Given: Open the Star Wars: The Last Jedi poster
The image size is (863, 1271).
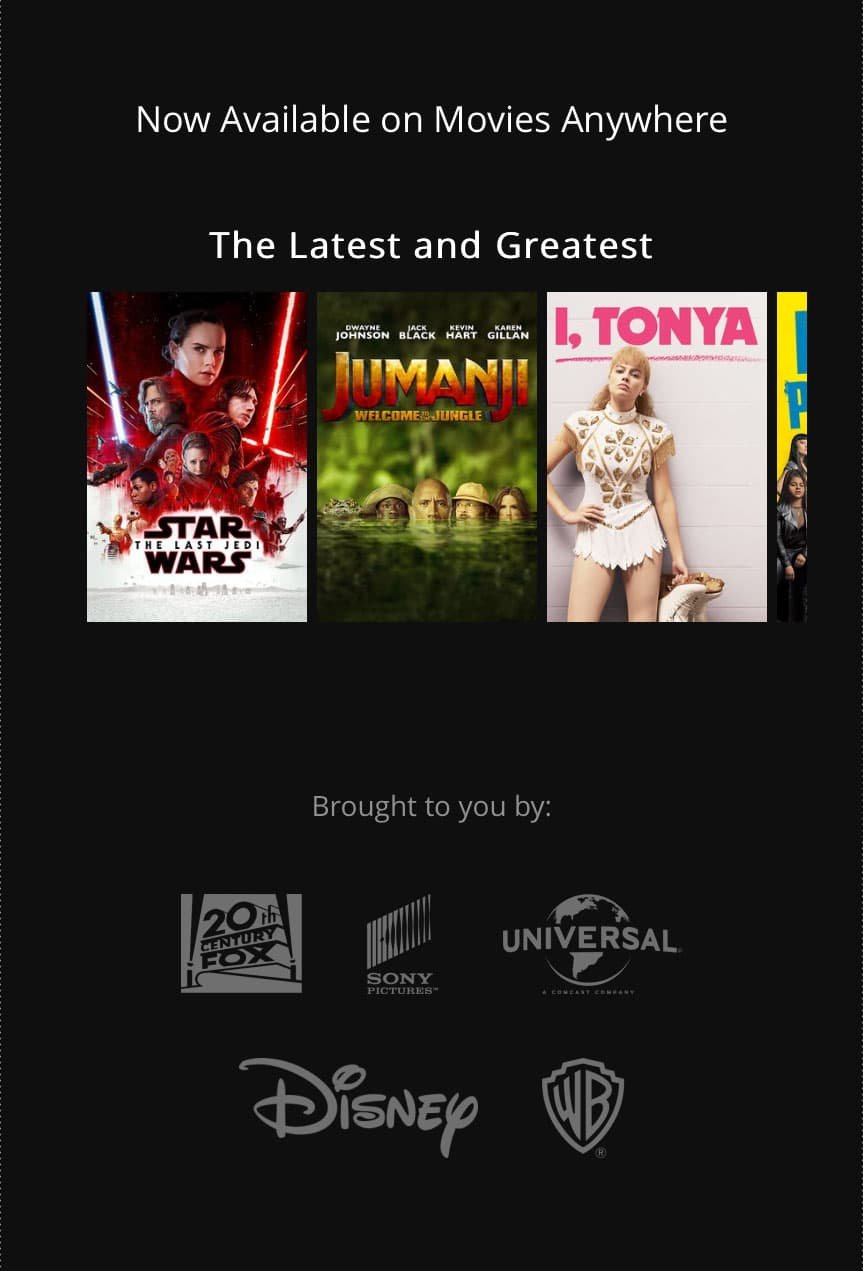Looking at the screenshot, I should tap(197, 456).
